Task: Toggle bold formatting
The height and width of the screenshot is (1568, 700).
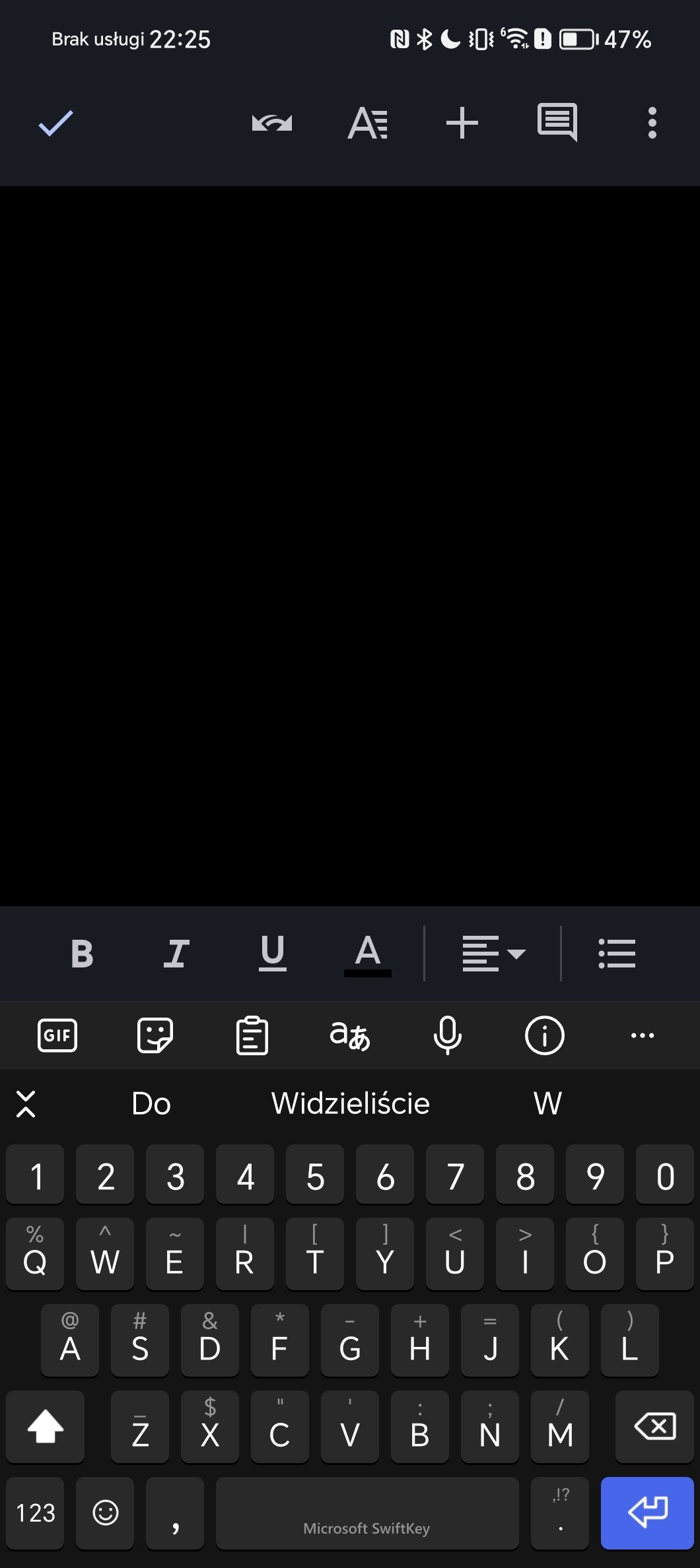Action: point(82,954)
